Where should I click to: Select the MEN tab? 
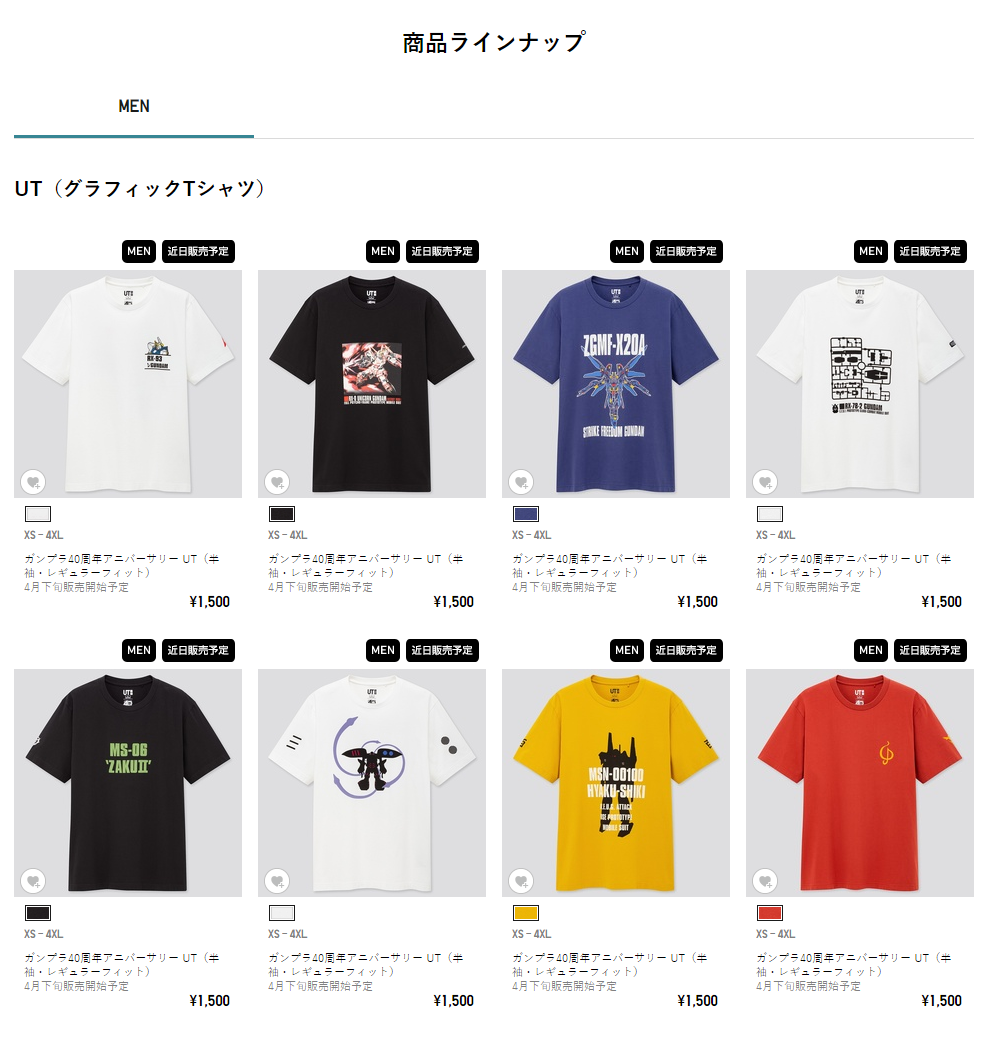pyautogui.click(x=134, y=106)
